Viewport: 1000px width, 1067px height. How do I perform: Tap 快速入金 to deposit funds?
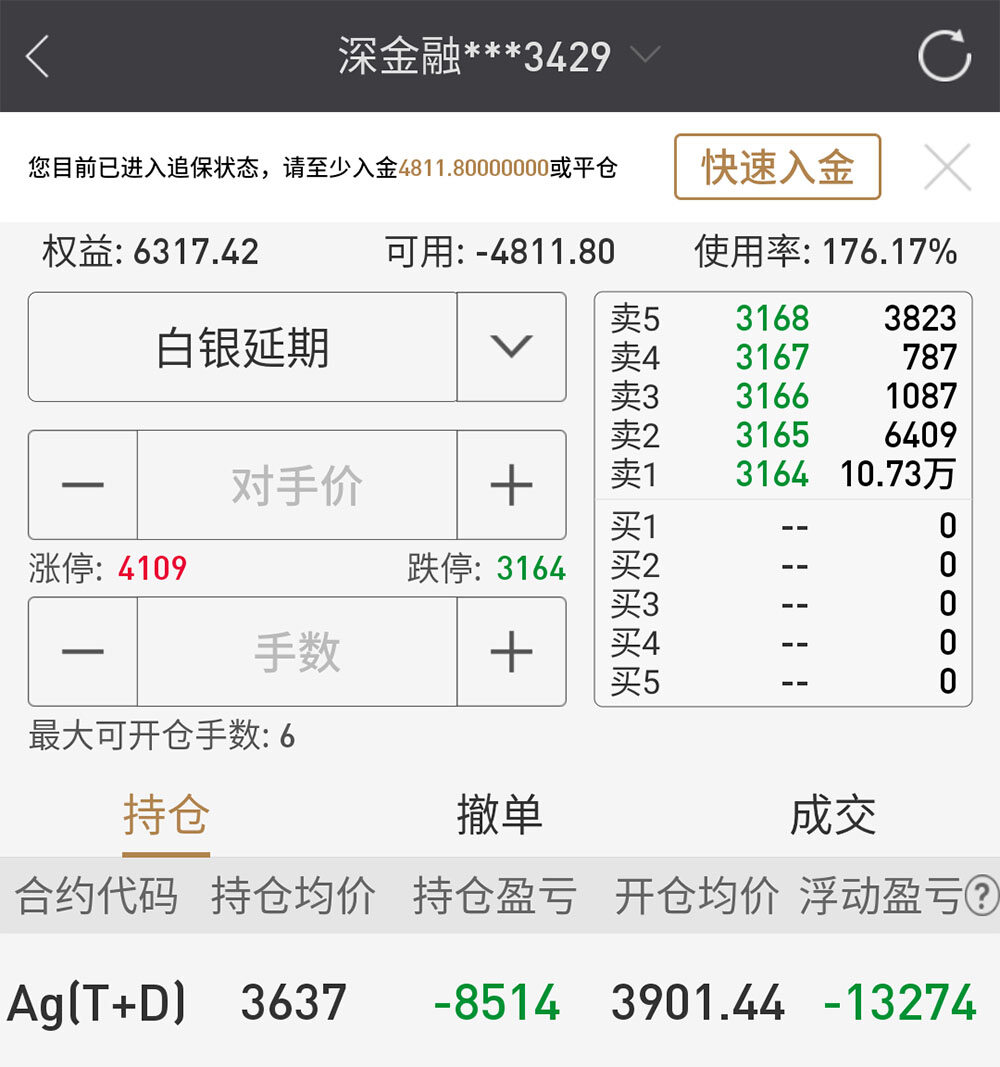[x=778, y=167]
